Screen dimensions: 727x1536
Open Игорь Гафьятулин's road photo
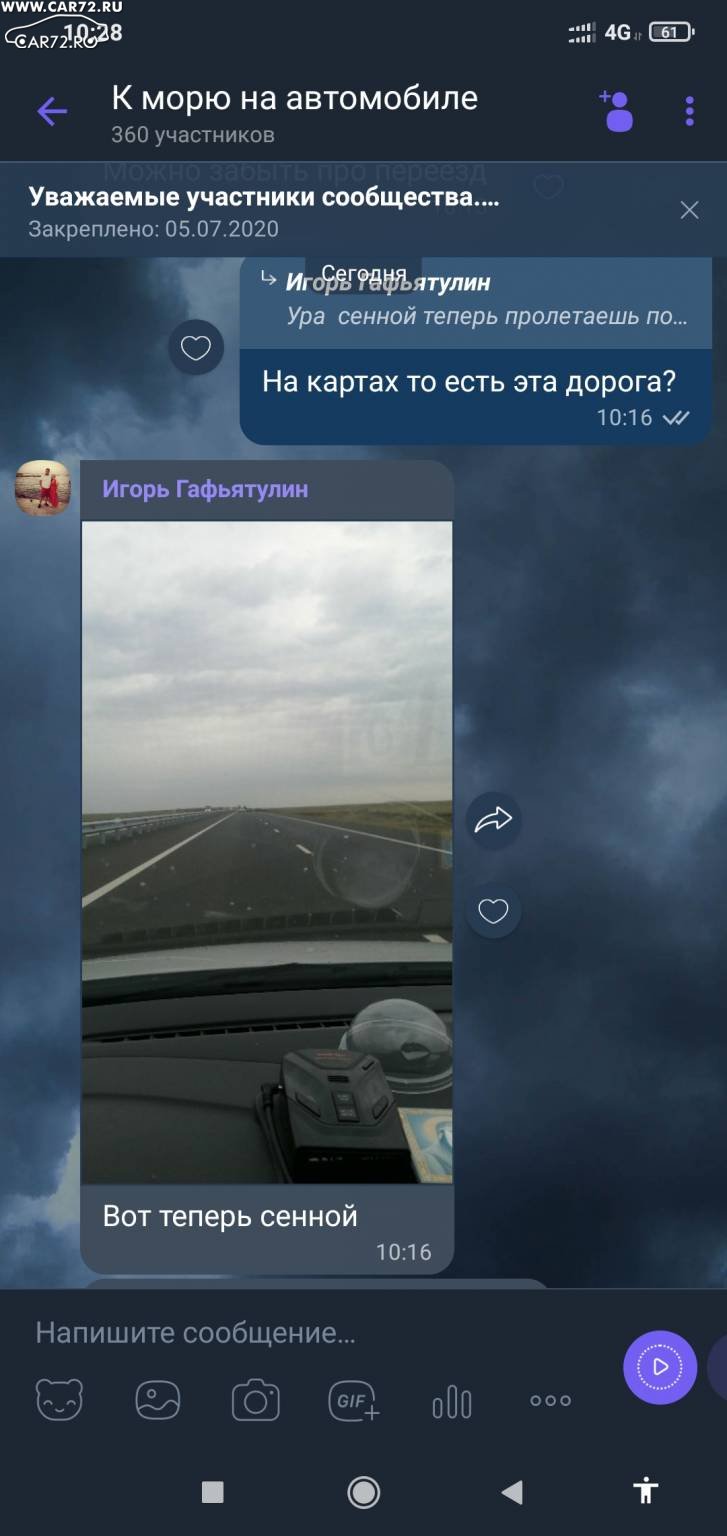267,852
